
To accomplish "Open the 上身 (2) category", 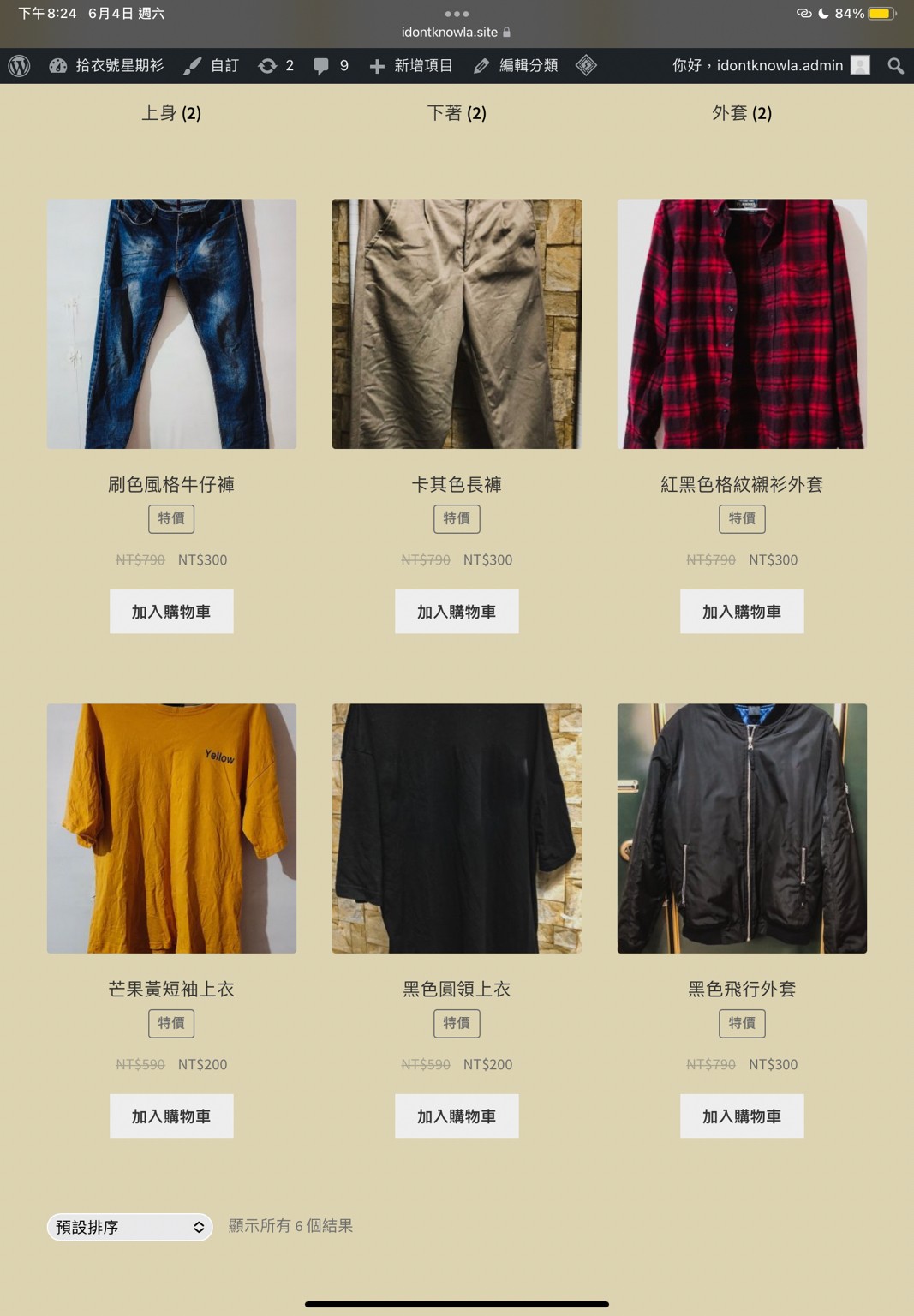I will pos(171,113).
